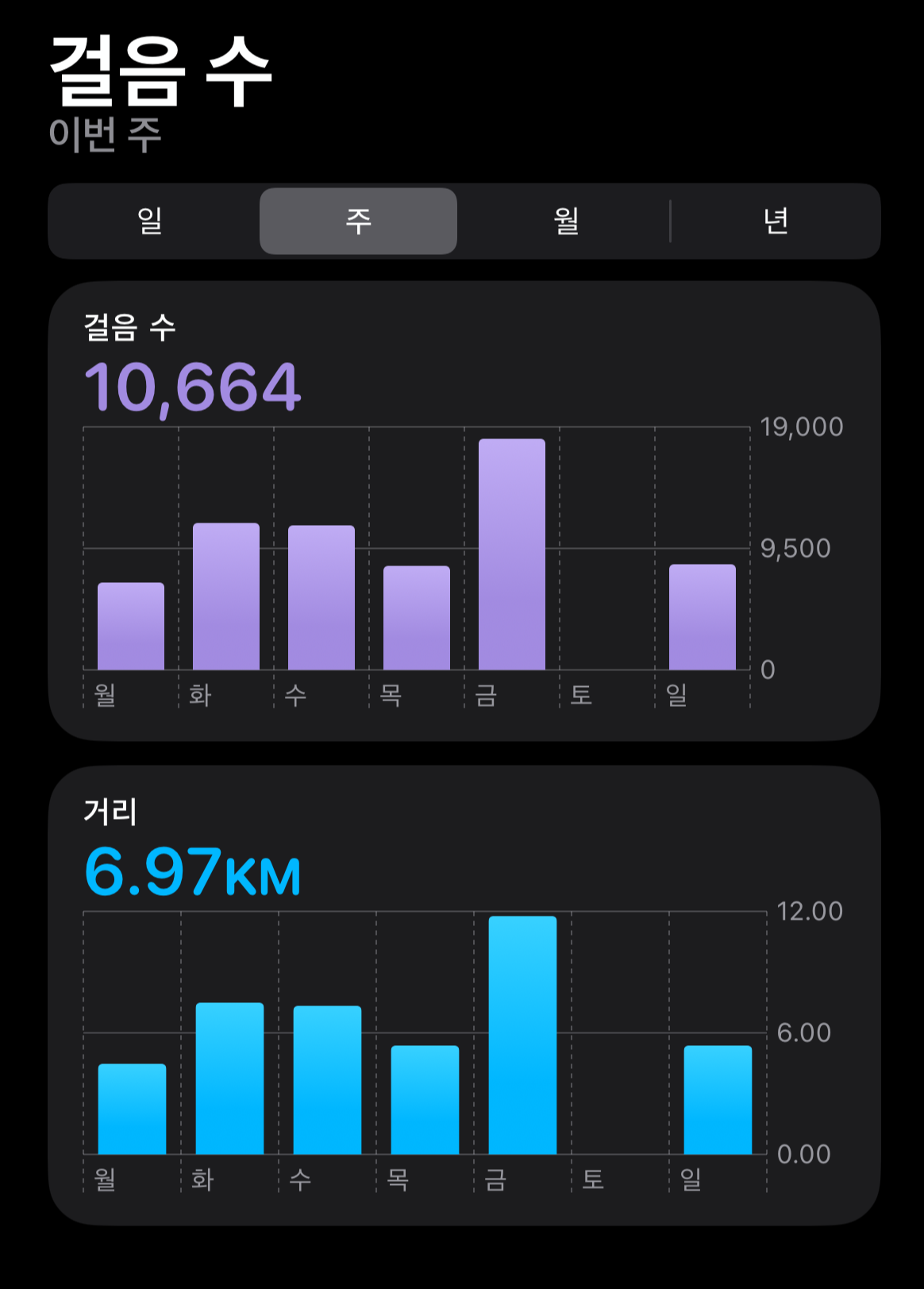This screenshot has height=1289, width=924.
Task: Switch to the 월 (month) view
Action: tap(566, 221)
